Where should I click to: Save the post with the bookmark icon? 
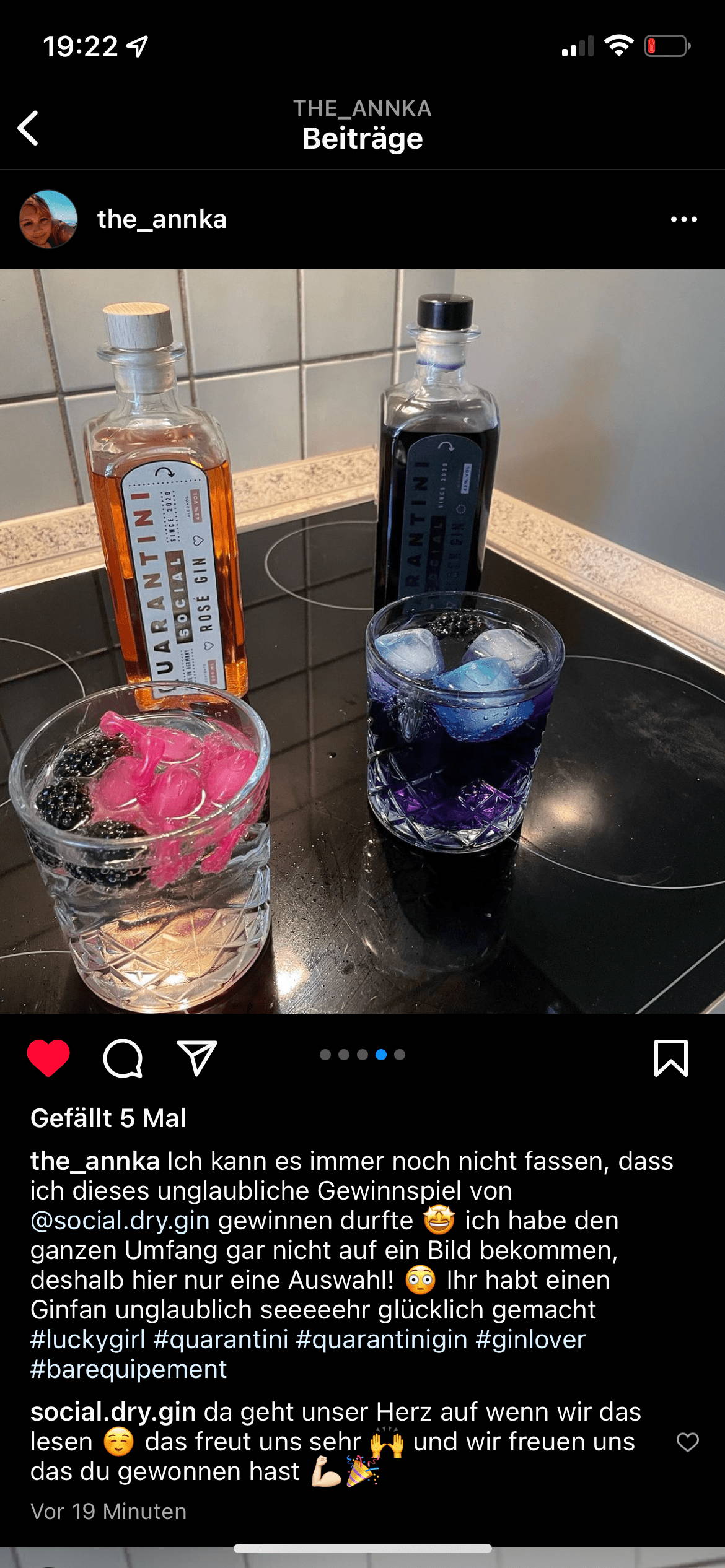click(671, 1058)
